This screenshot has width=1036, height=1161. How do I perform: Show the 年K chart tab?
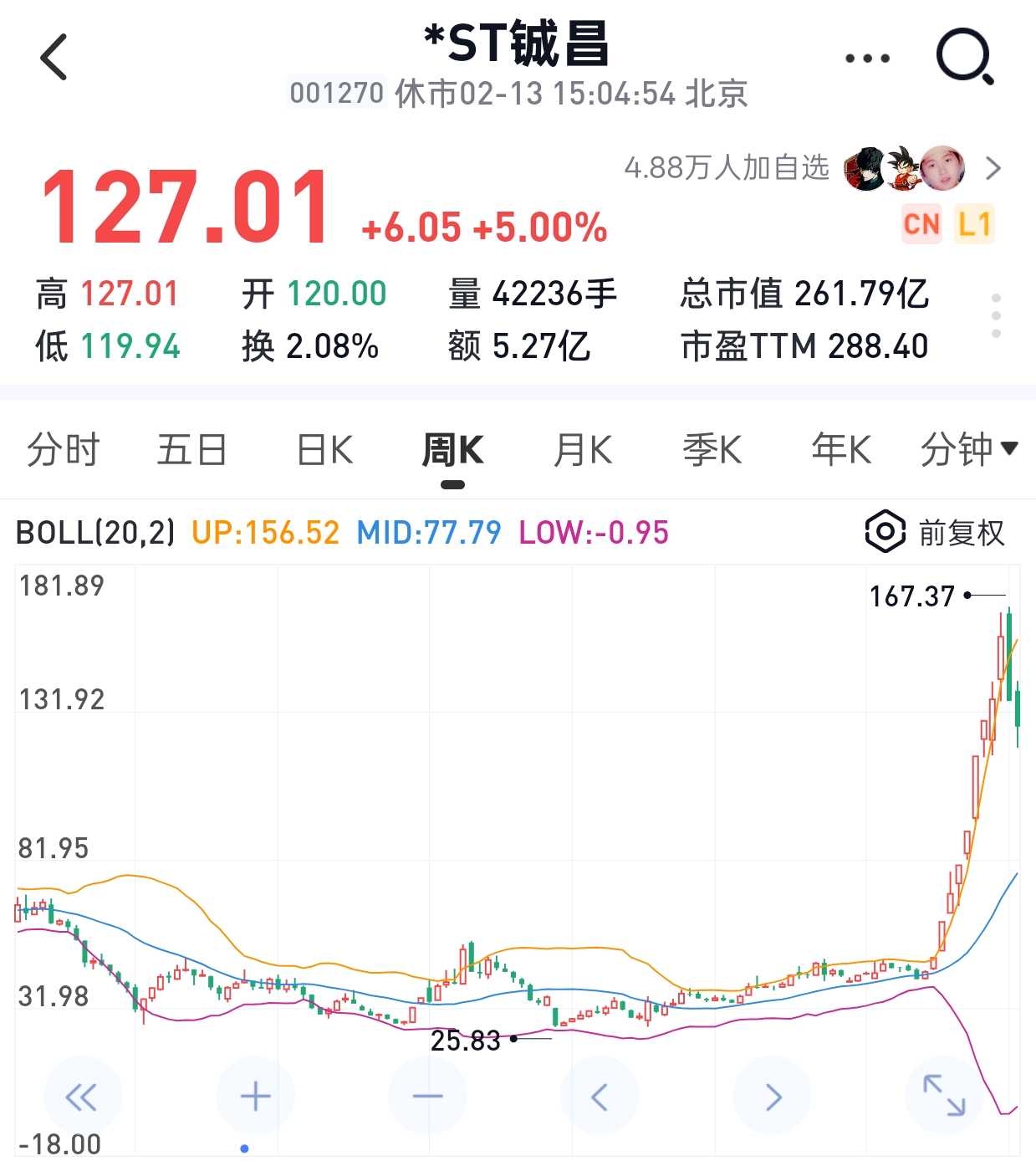841,450
